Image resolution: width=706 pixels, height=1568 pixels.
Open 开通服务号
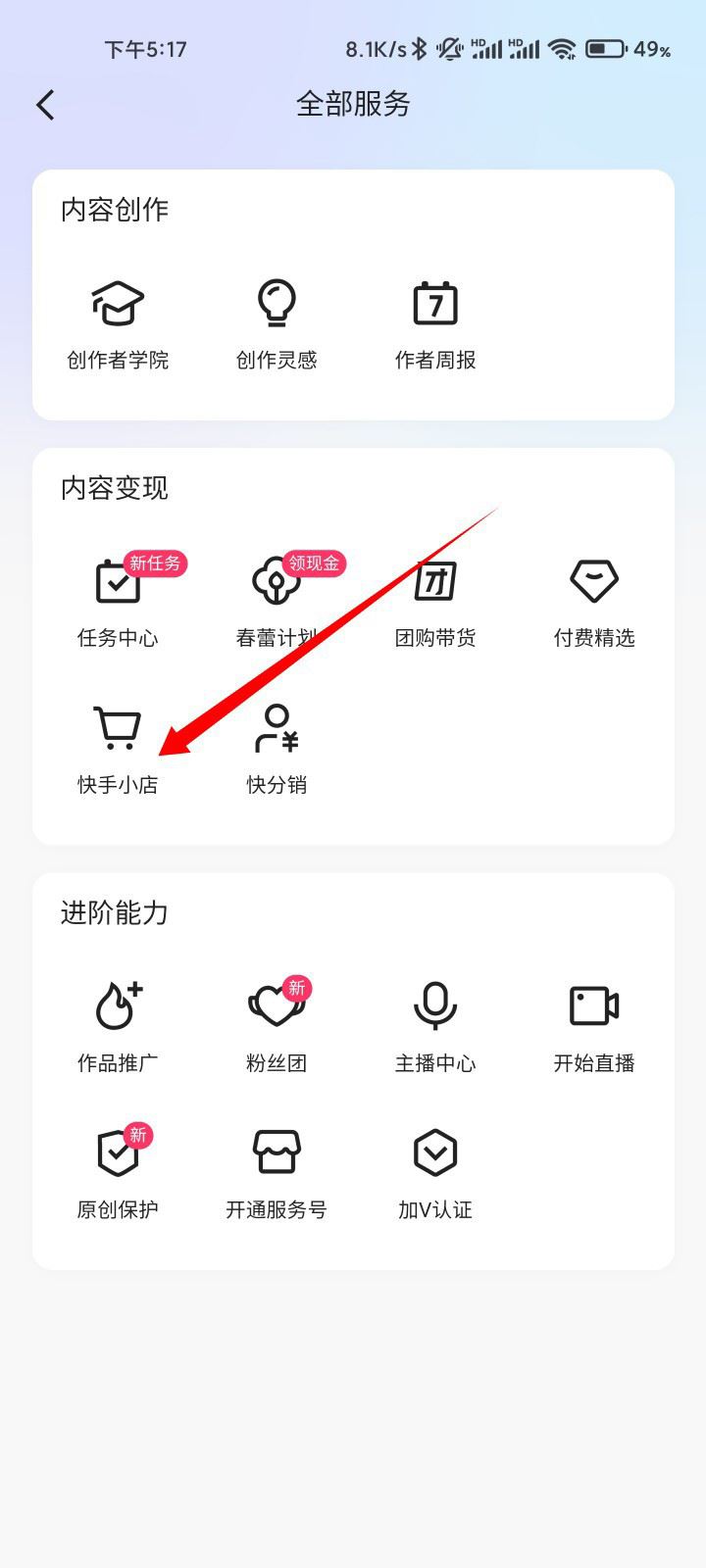coord(277,1172)
